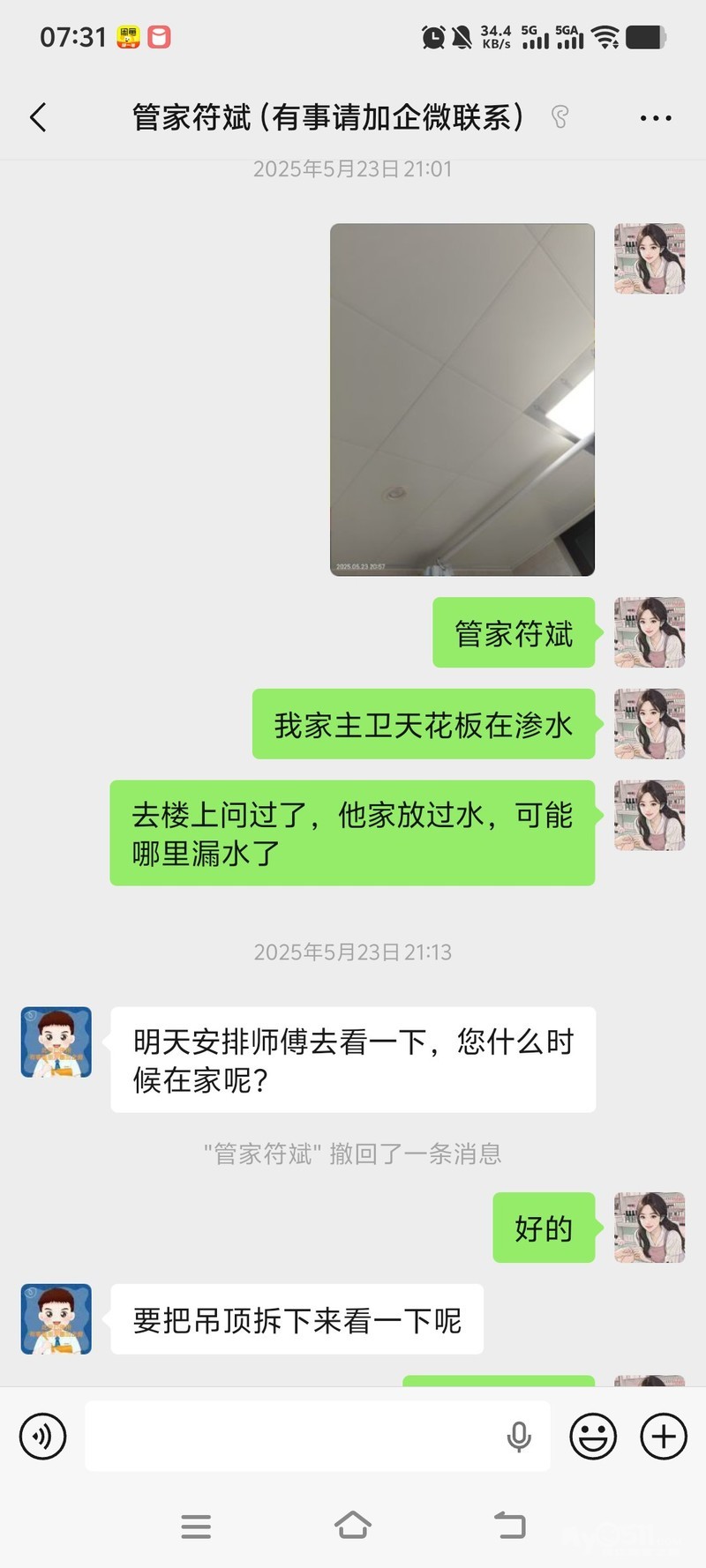Focus the message text field
This screenshot has width=706, height=1568.
(291, 1436)
